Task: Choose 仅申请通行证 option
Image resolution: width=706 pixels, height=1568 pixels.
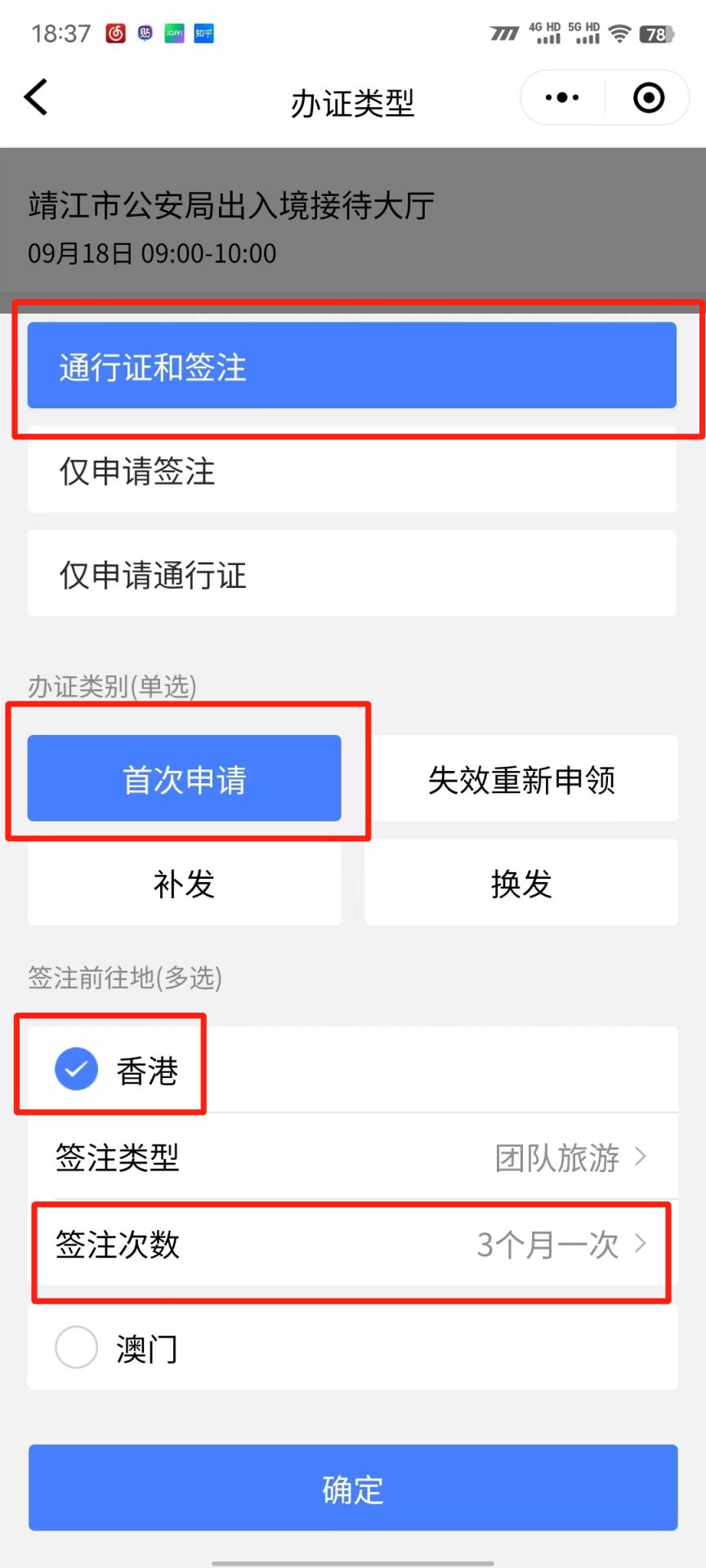Action: 352,574
